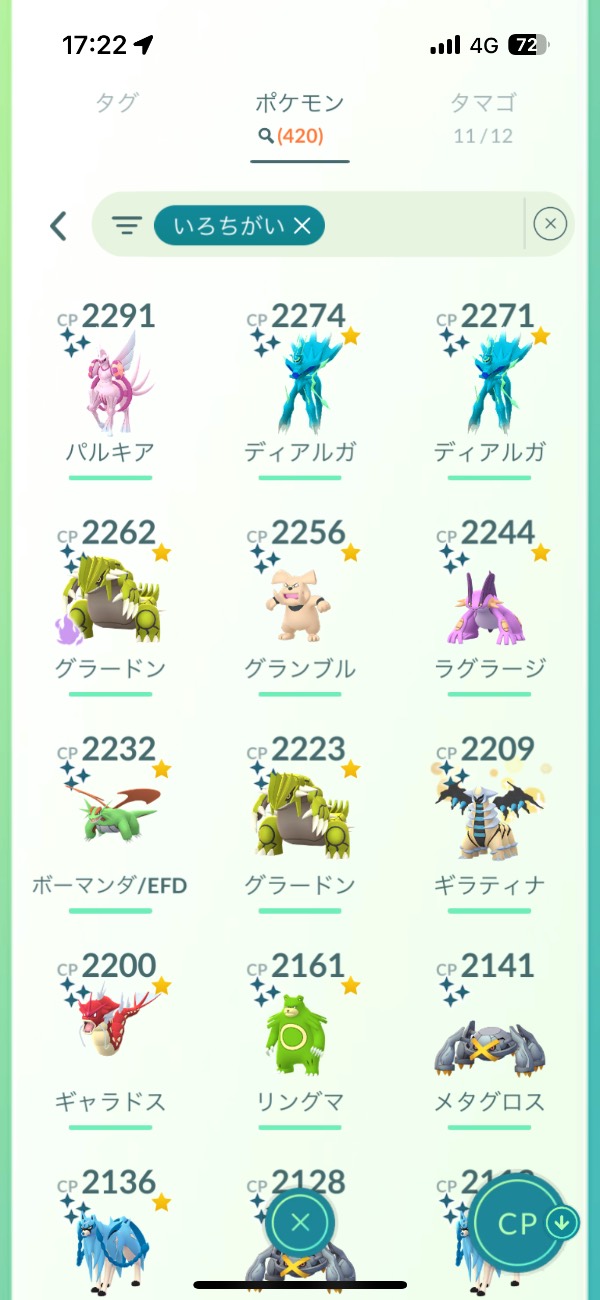Open メタグロス with CP 2141
The width and height of the screenshot is (600, 1300).
(490, 1035)
